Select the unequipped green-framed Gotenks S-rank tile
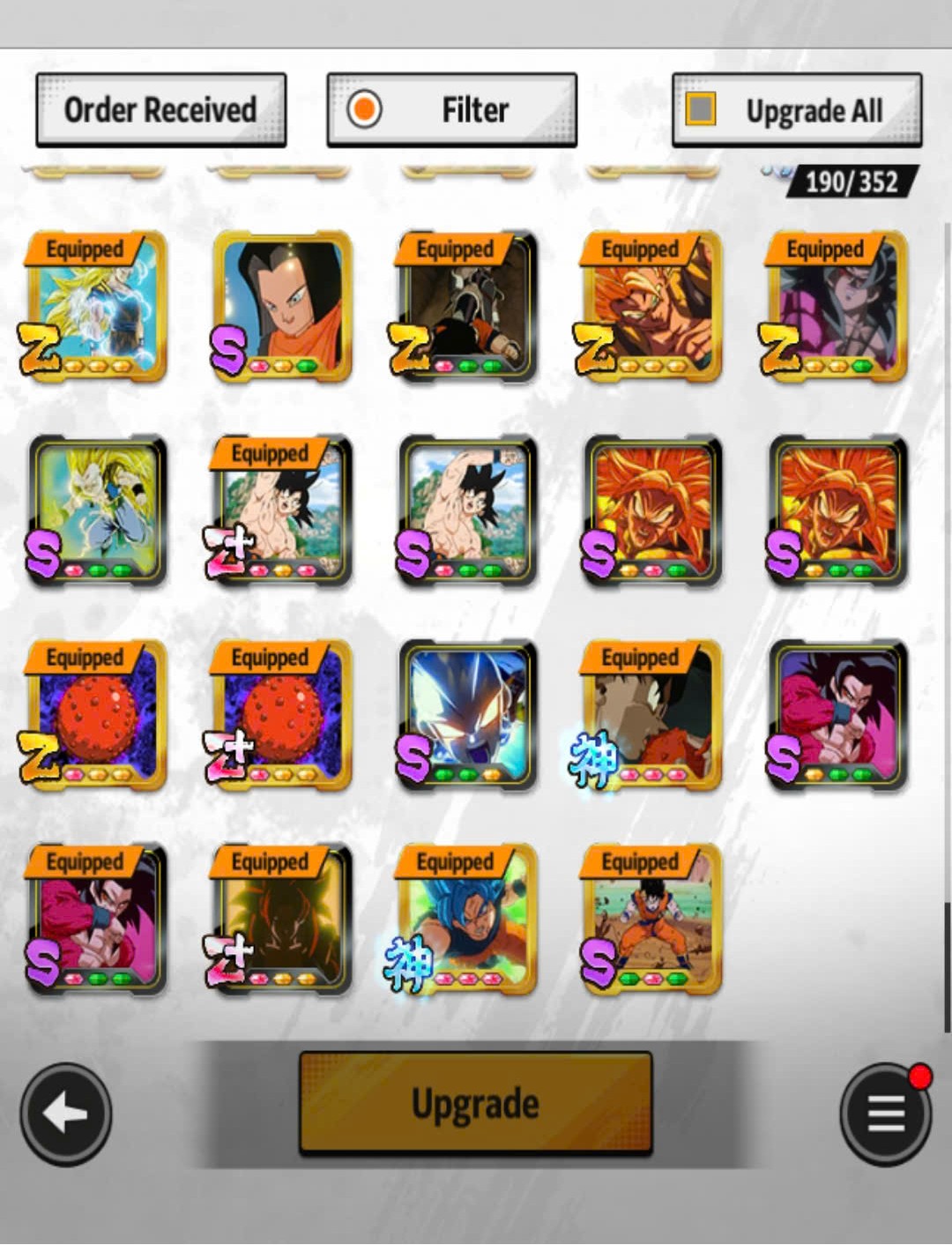 coord(97,510)
